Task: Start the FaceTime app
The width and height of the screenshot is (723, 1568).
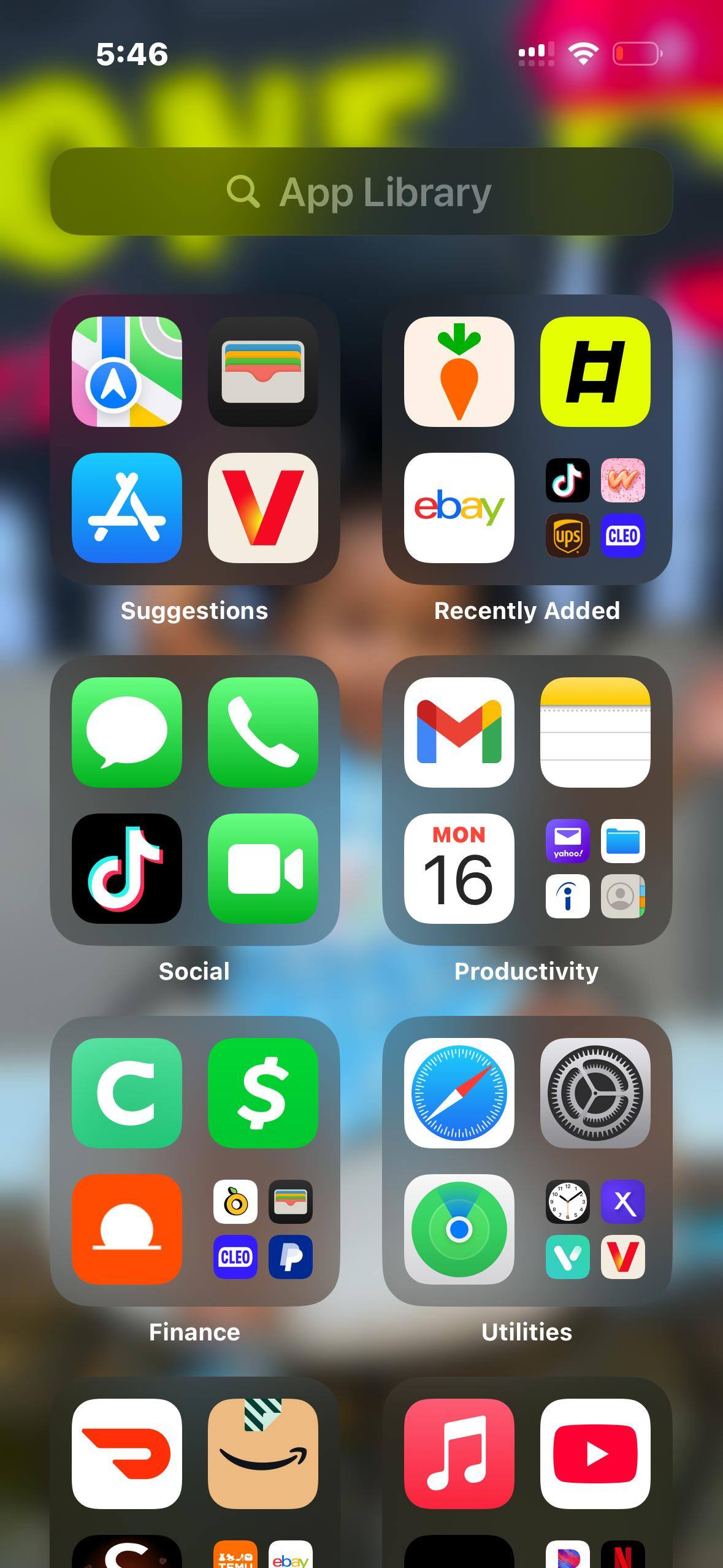Action: click(263, 869)
